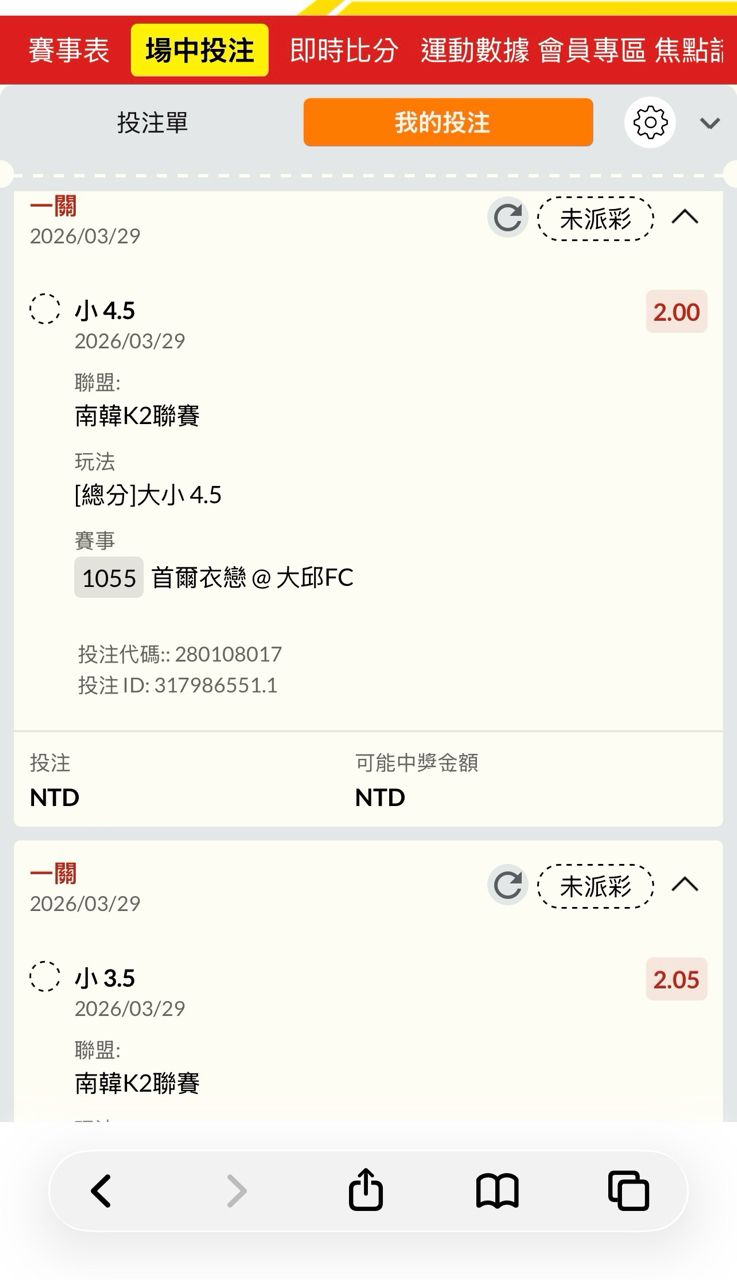This screenshot has width=737, height=1280.
Task: Refresh the 小 4.5 bet status
Action: (508, 218)
